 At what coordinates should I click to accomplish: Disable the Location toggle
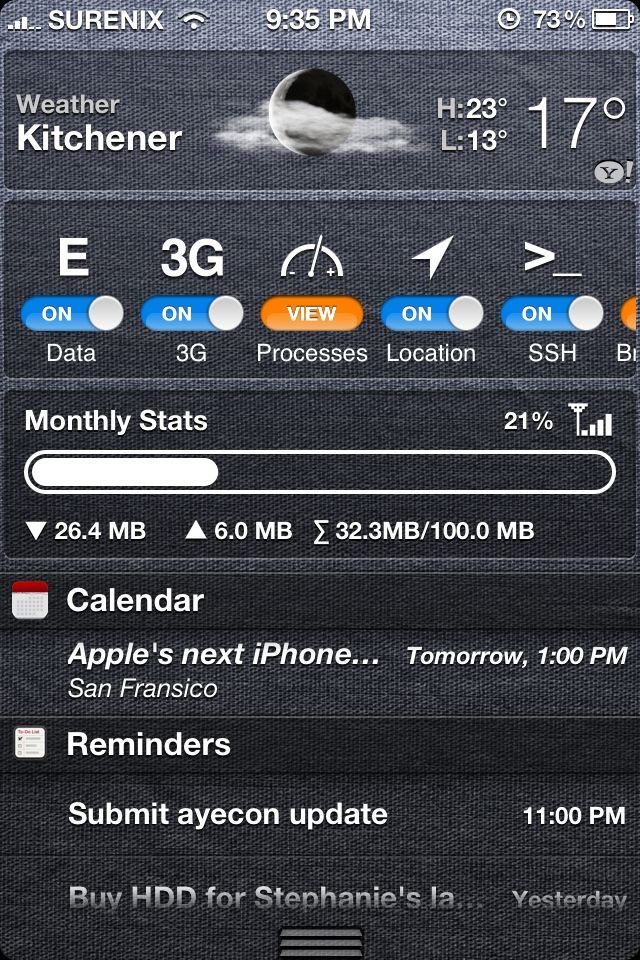[432, 314]
